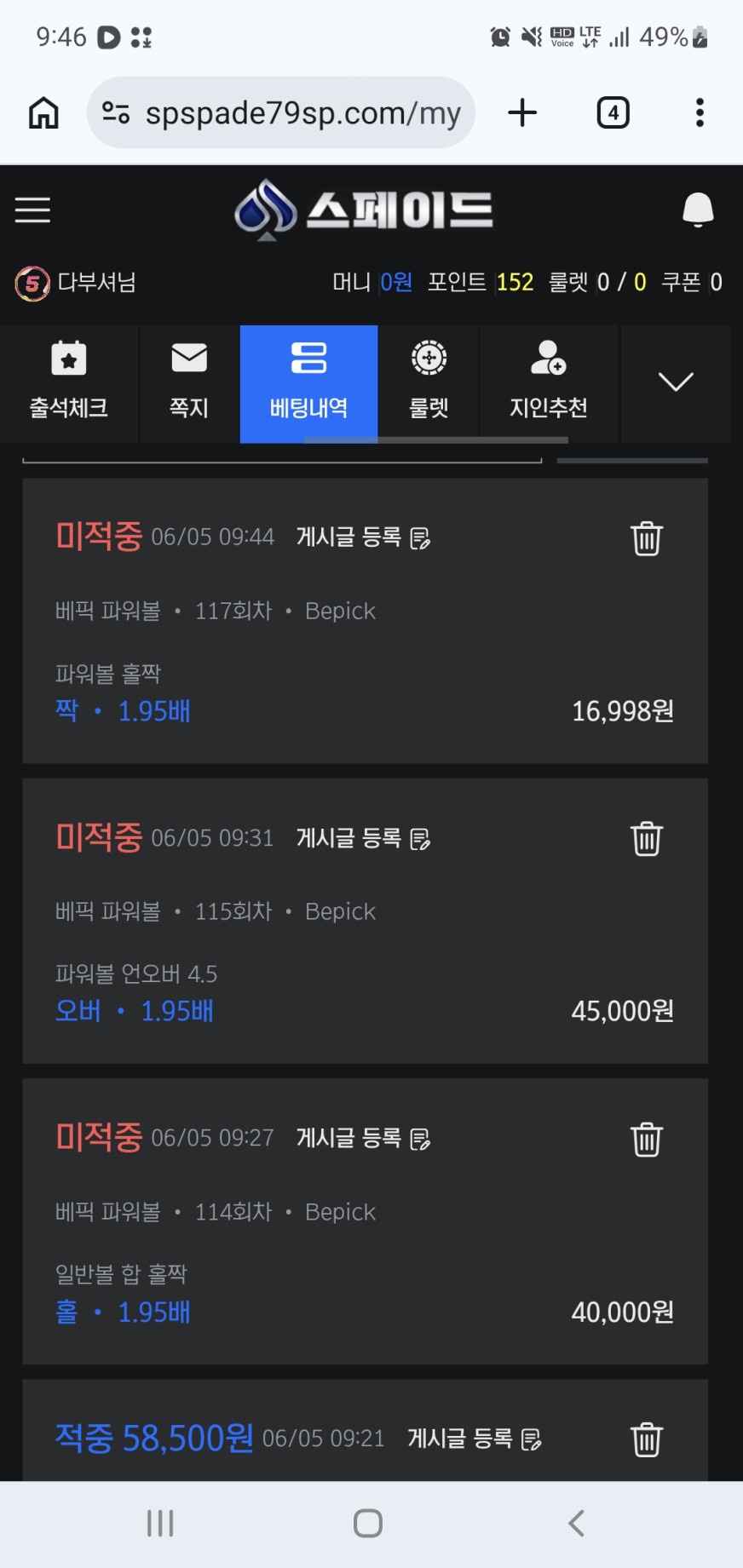This screenshot has height=1568, width=743.
Task: Switch to the 쪽지 tab
Action: click(189, 382)
